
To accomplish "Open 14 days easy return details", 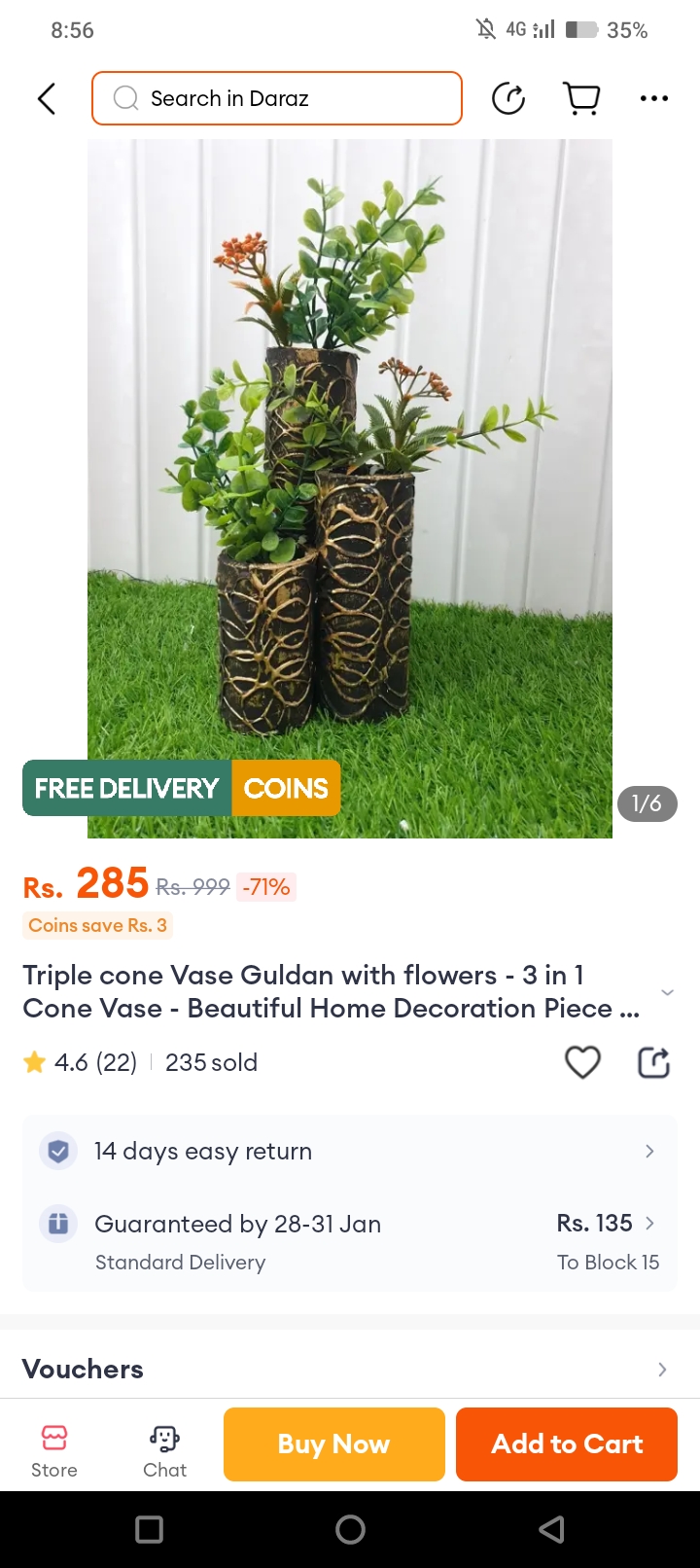I will coord(350,1151).
